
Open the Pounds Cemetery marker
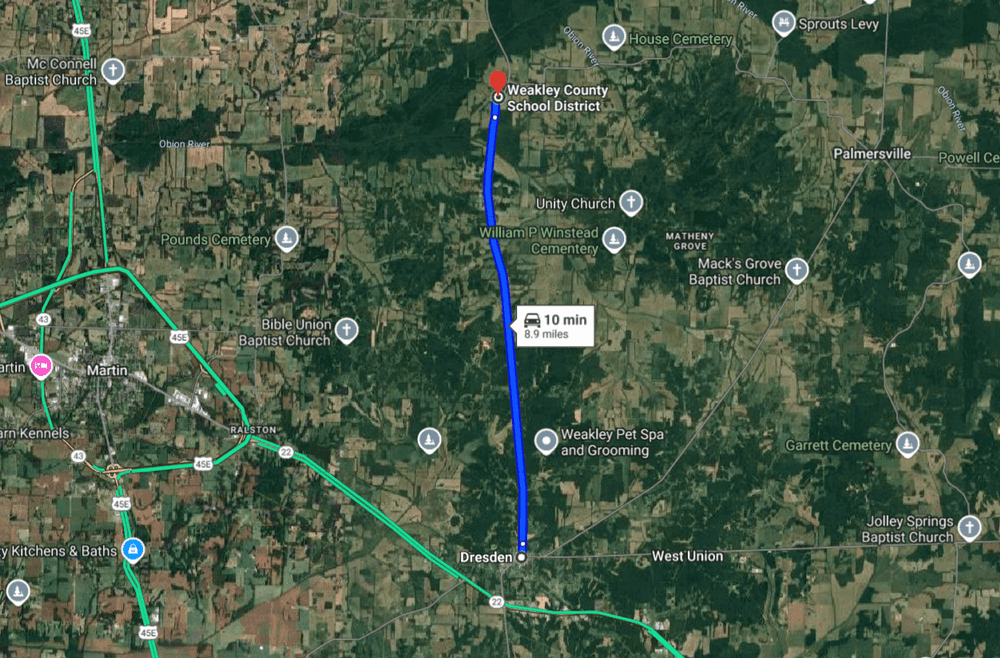287,239
